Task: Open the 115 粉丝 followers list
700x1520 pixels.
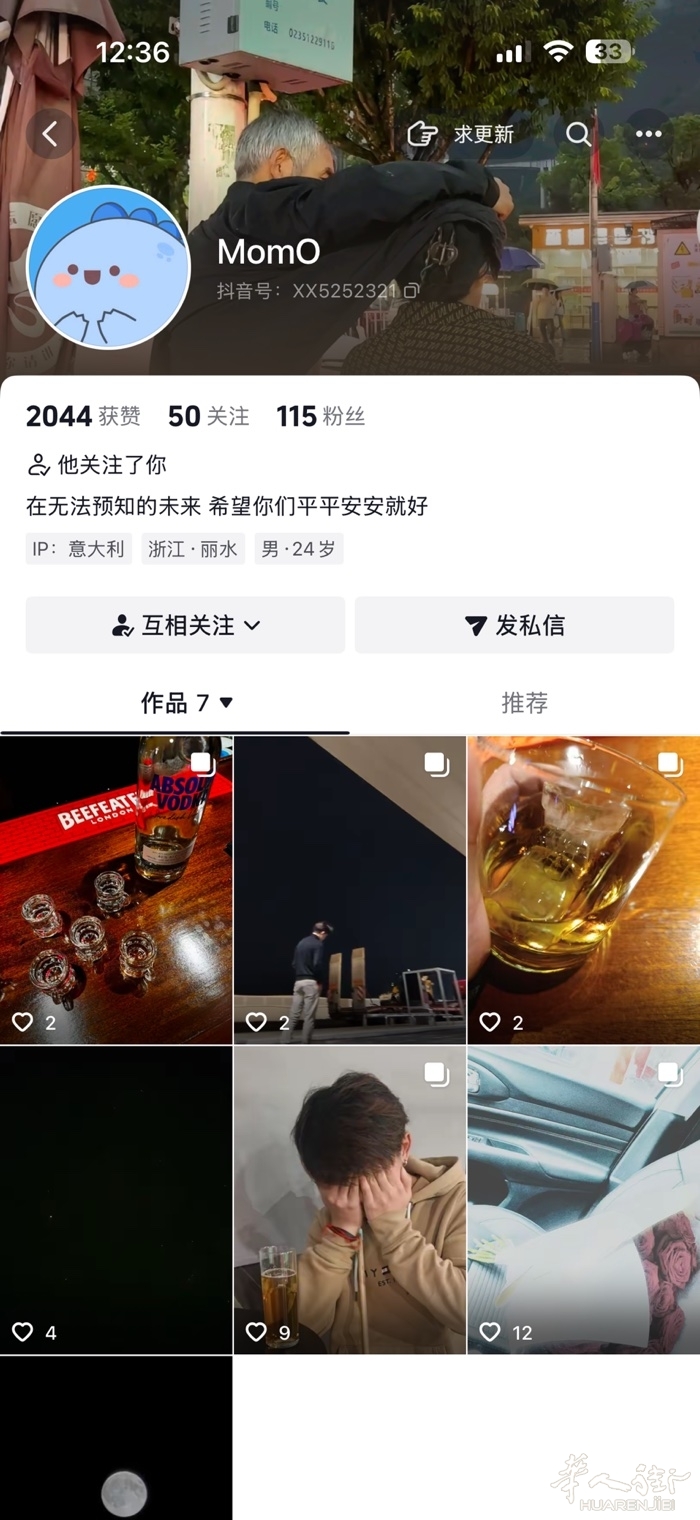Action: (x=320, y=416)
